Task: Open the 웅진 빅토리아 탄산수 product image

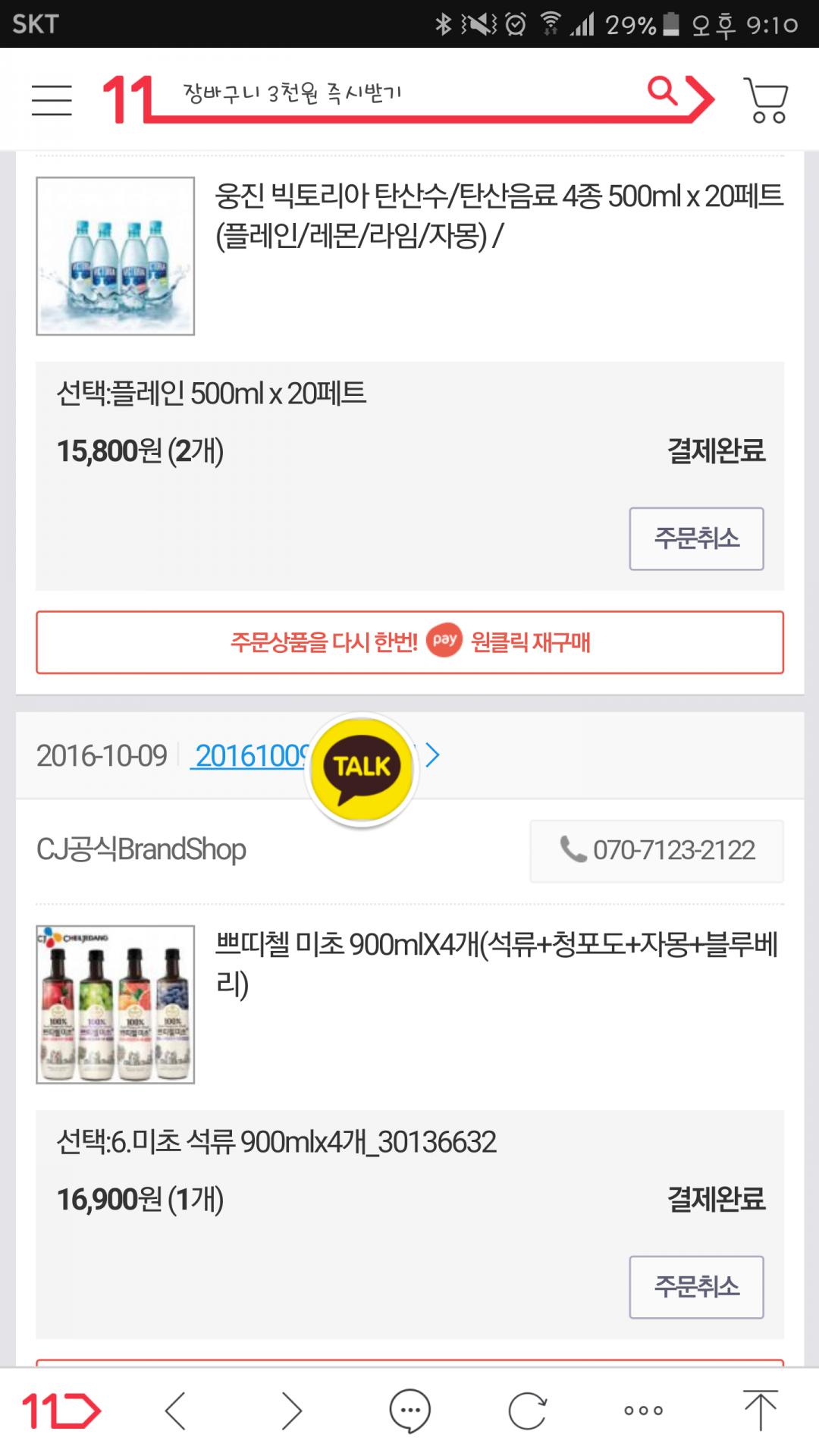Action: [x=115, y=256]
